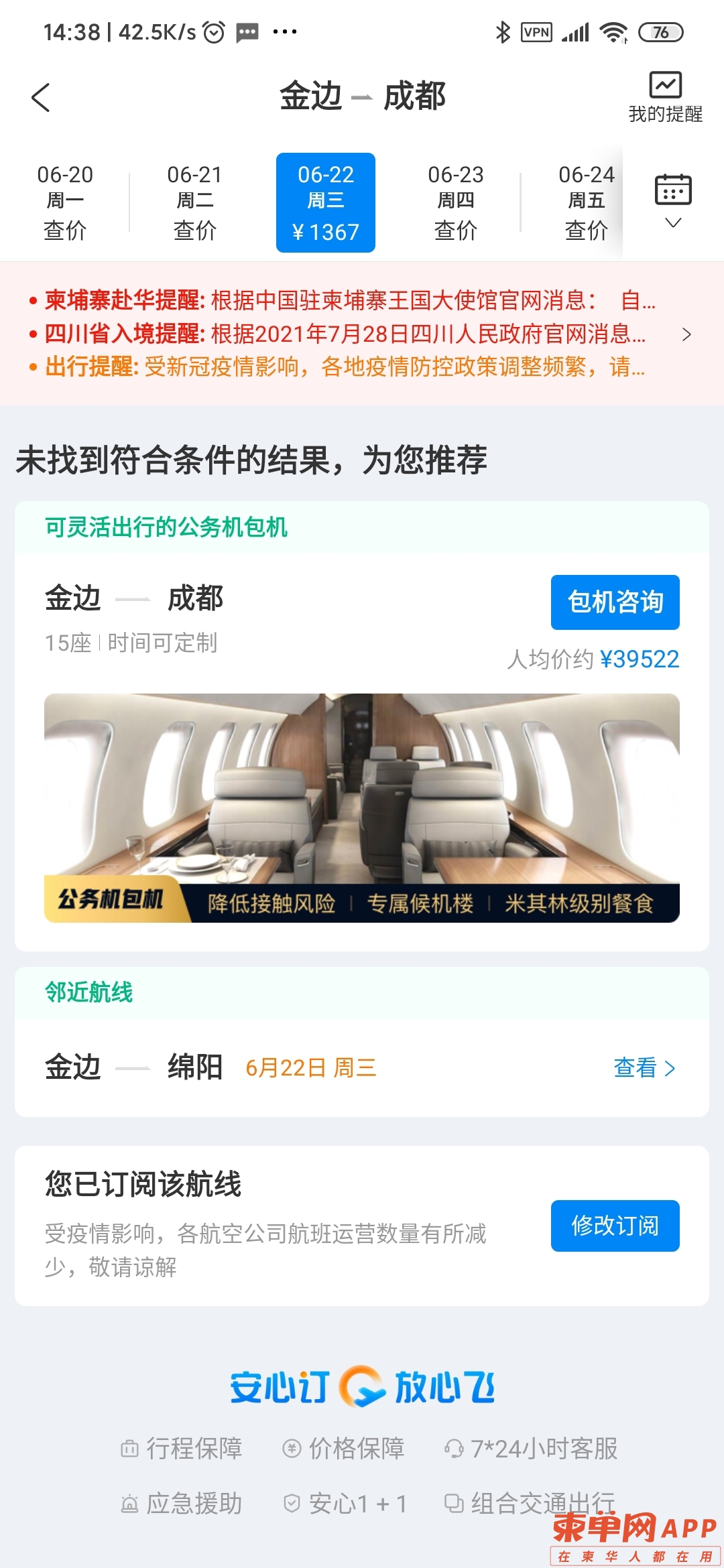The width and height of the screenshot is (724, 1568).
Task: Expand the travel notices banner
Action: tap(686, 334)
